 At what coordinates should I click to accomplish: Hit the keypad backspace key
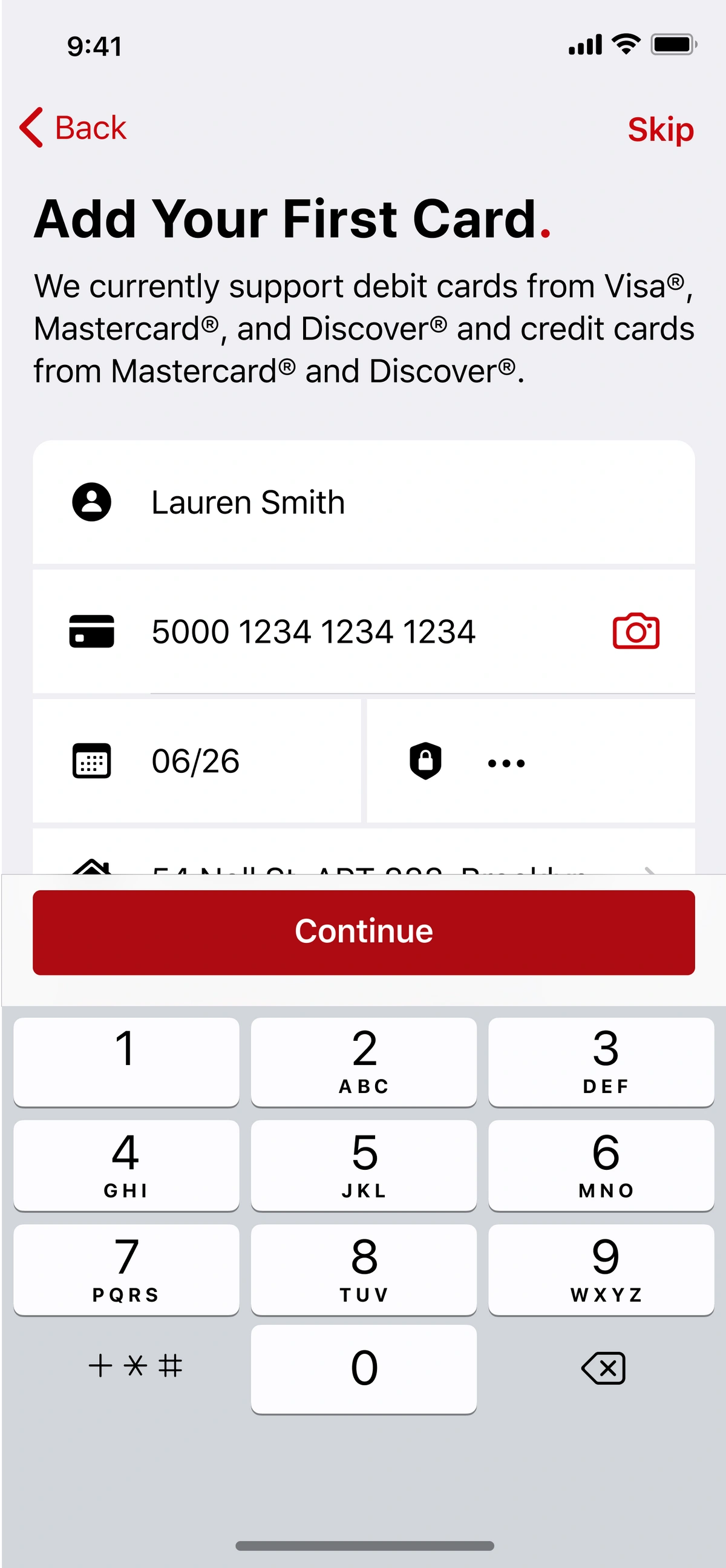tap(603, 1369)
